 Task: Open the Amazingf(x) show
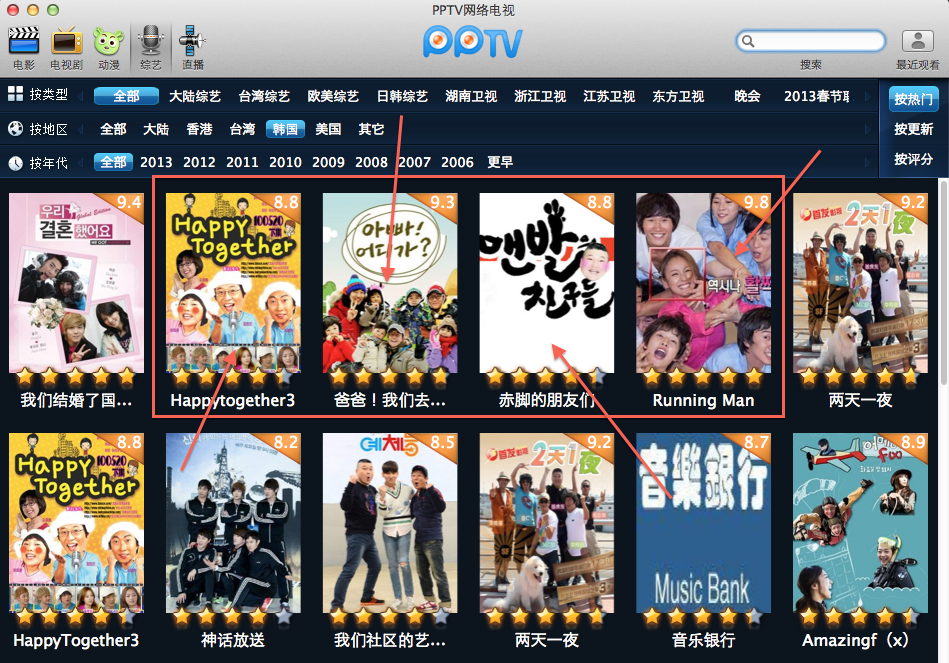click(860, 530)
